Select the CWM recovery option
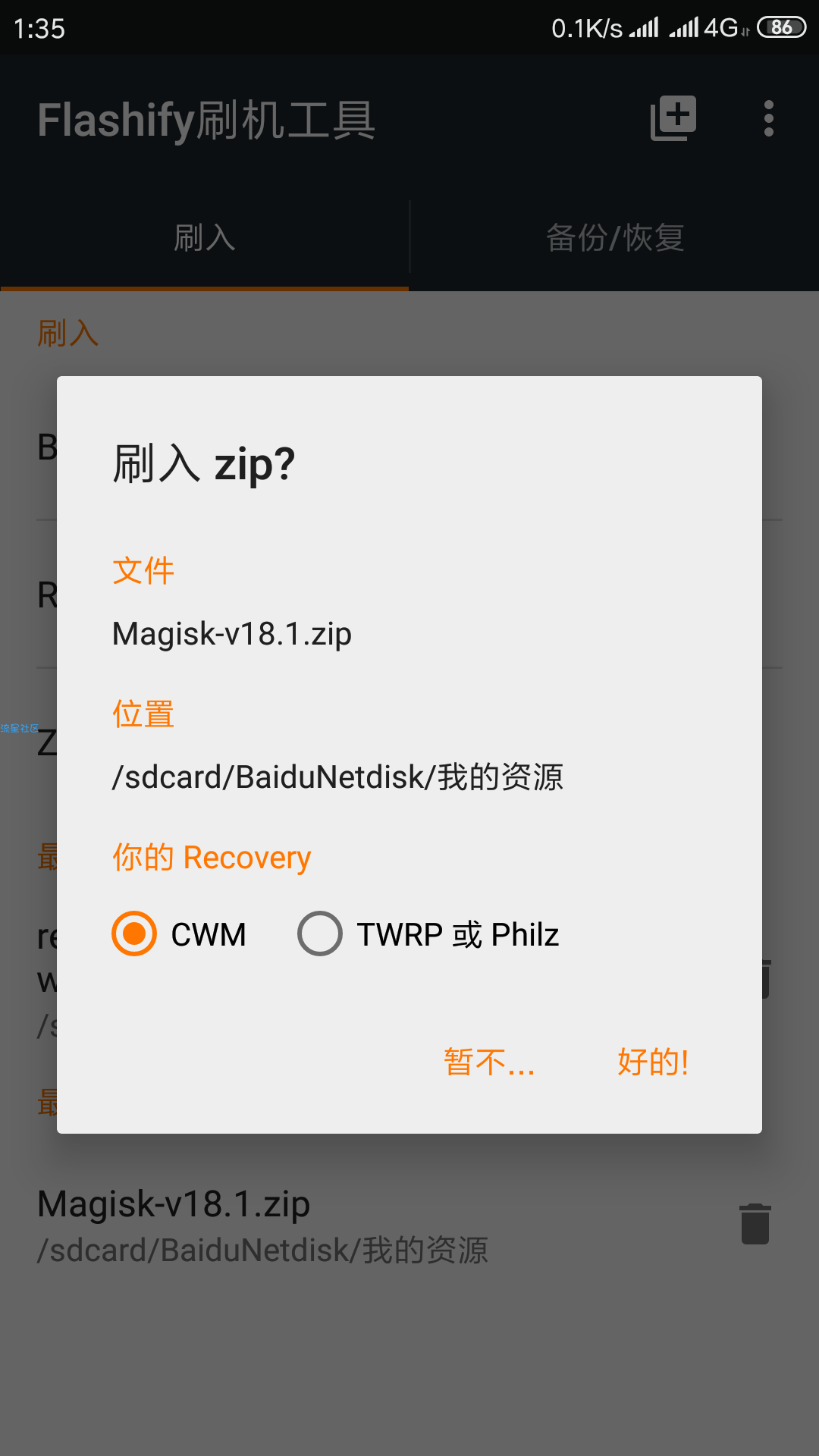This screenshot has width=819, height=1456. click(135, 934)
